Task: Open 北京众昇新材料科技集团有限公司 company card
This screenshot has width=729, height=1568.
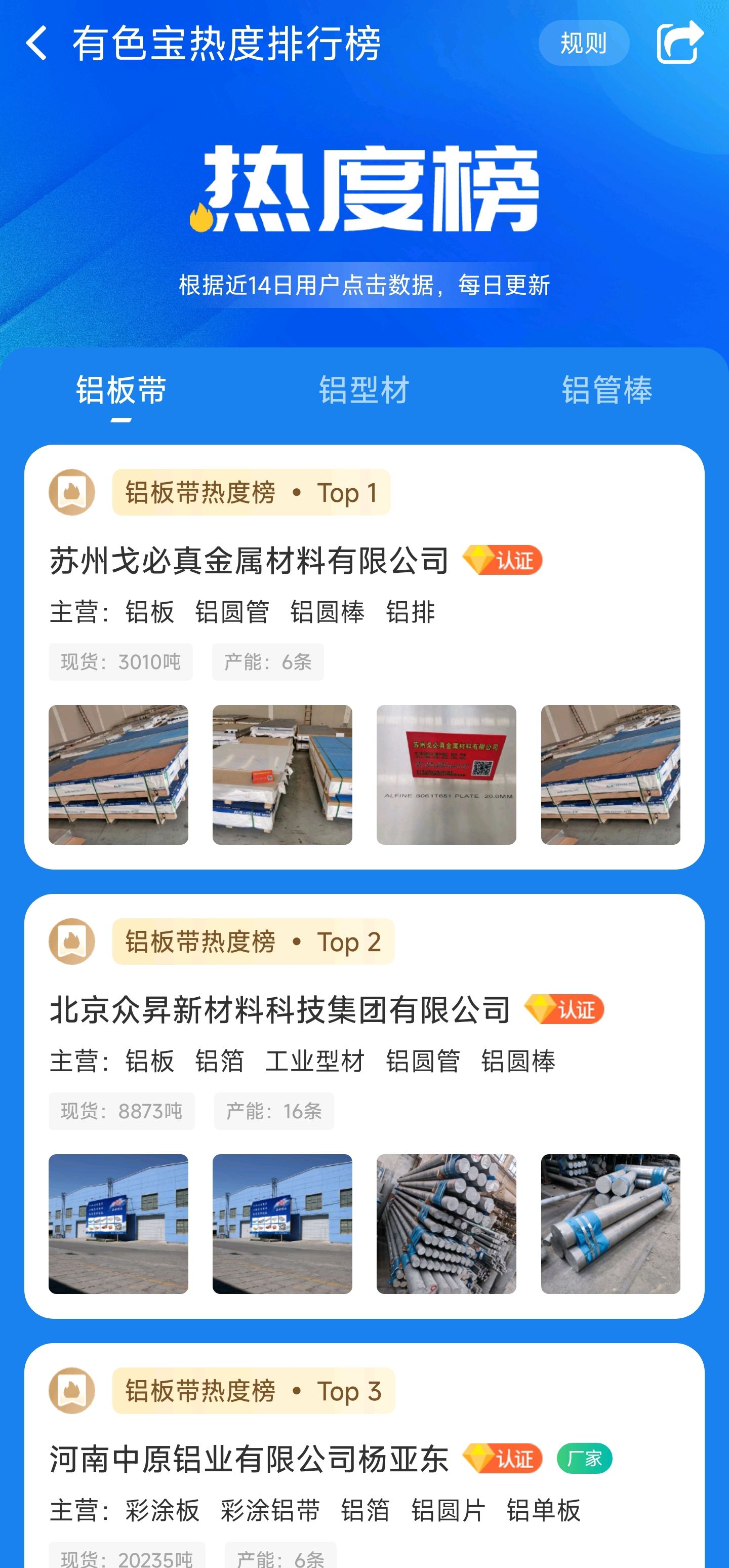Action: [x=364, y=1106]
